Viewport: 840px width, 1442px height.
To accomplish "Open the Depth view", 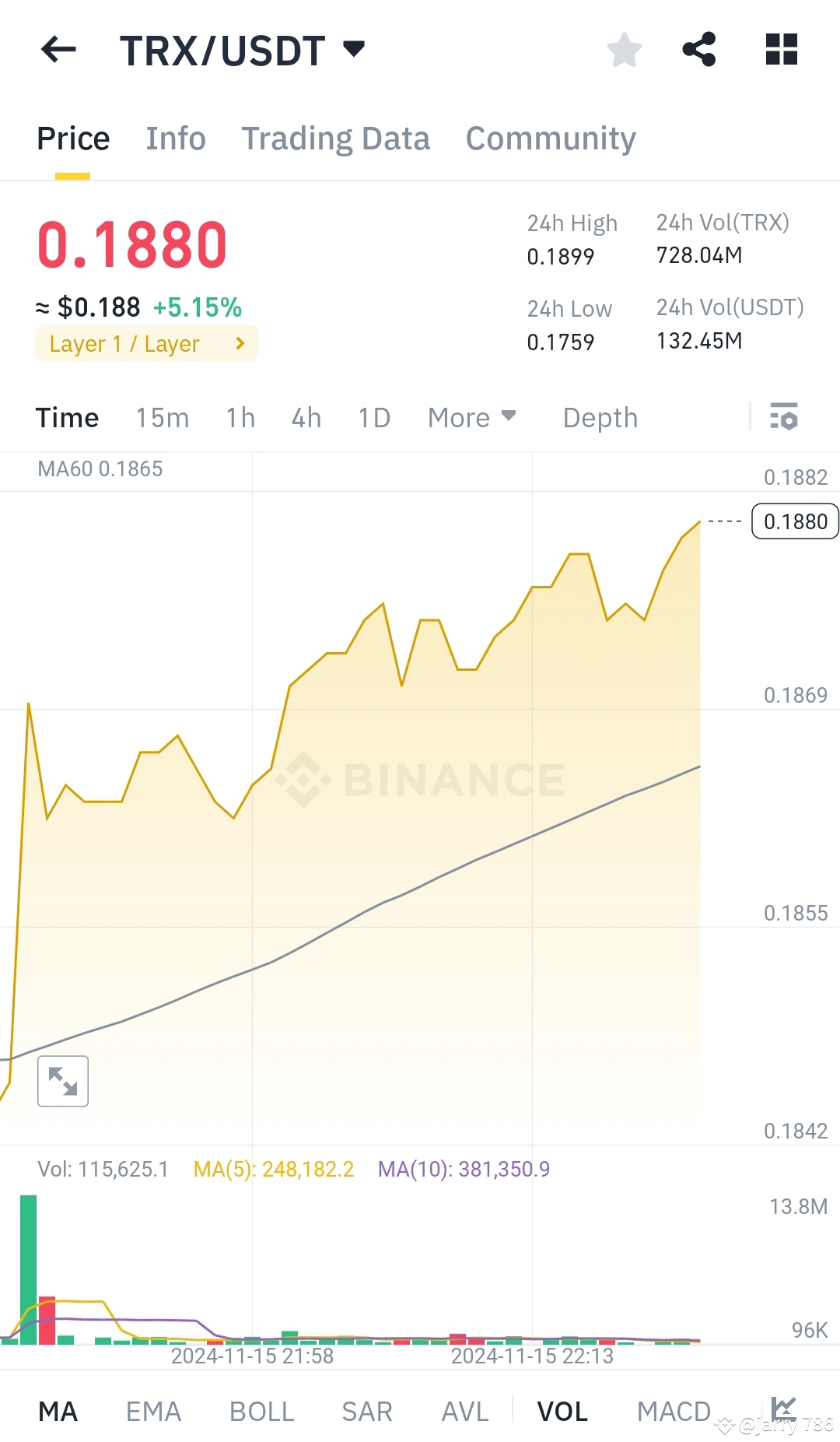I will point(599,418).
